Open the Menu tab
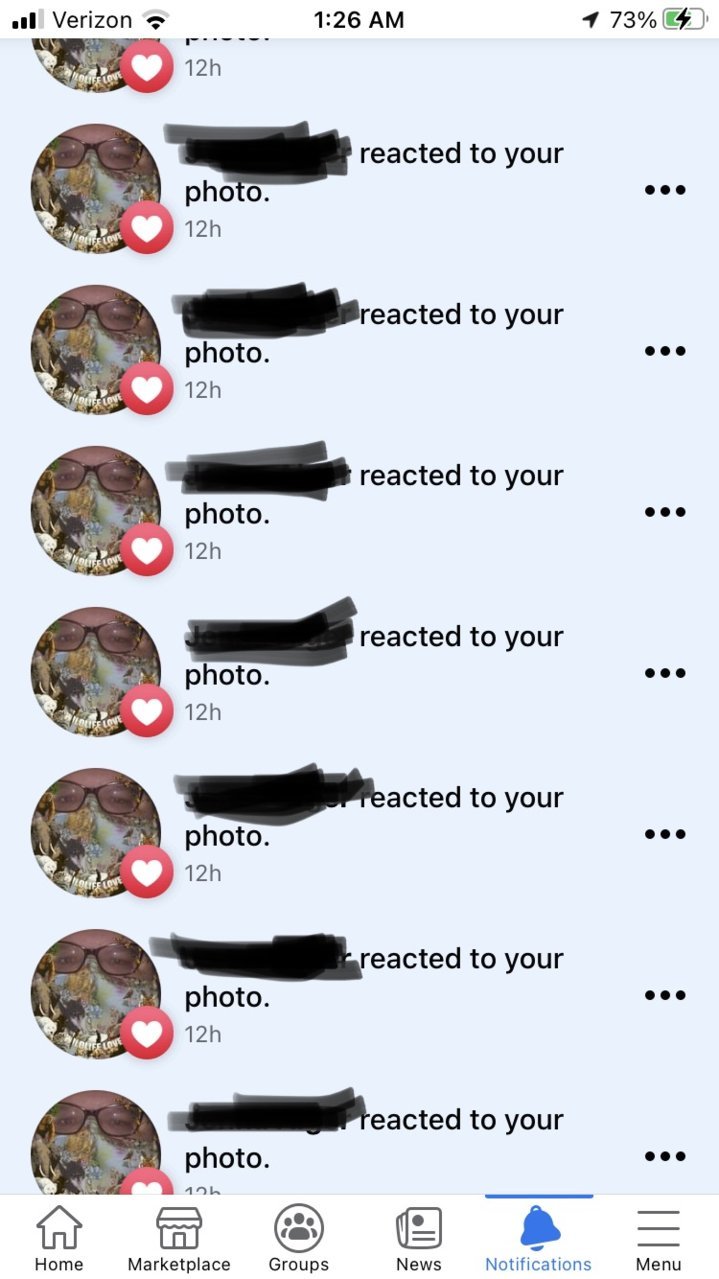The image size is (719, 1279). [x=658, y=1238]
